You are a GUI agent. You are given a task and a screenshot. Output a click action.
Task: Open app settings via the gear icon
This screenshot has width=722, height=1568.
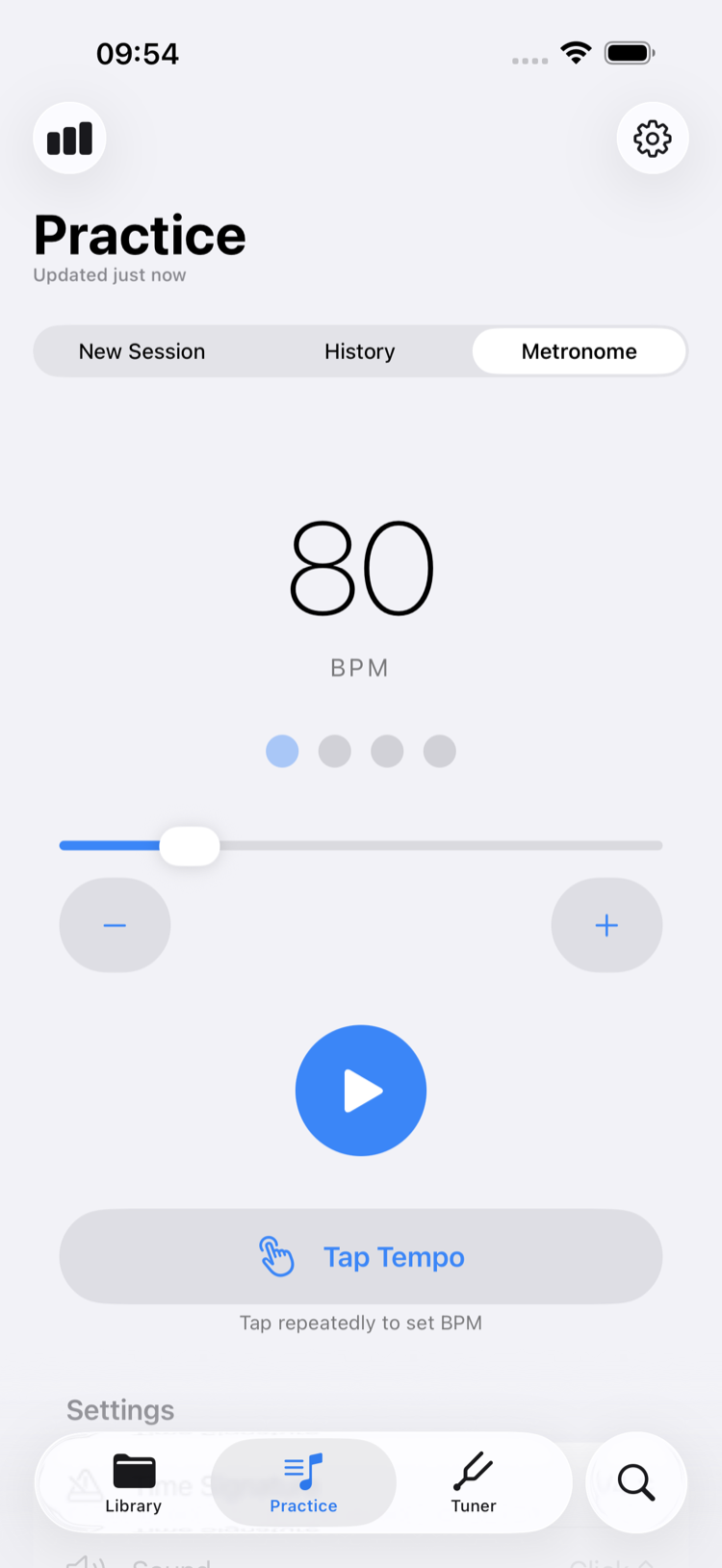coord(653,138)
